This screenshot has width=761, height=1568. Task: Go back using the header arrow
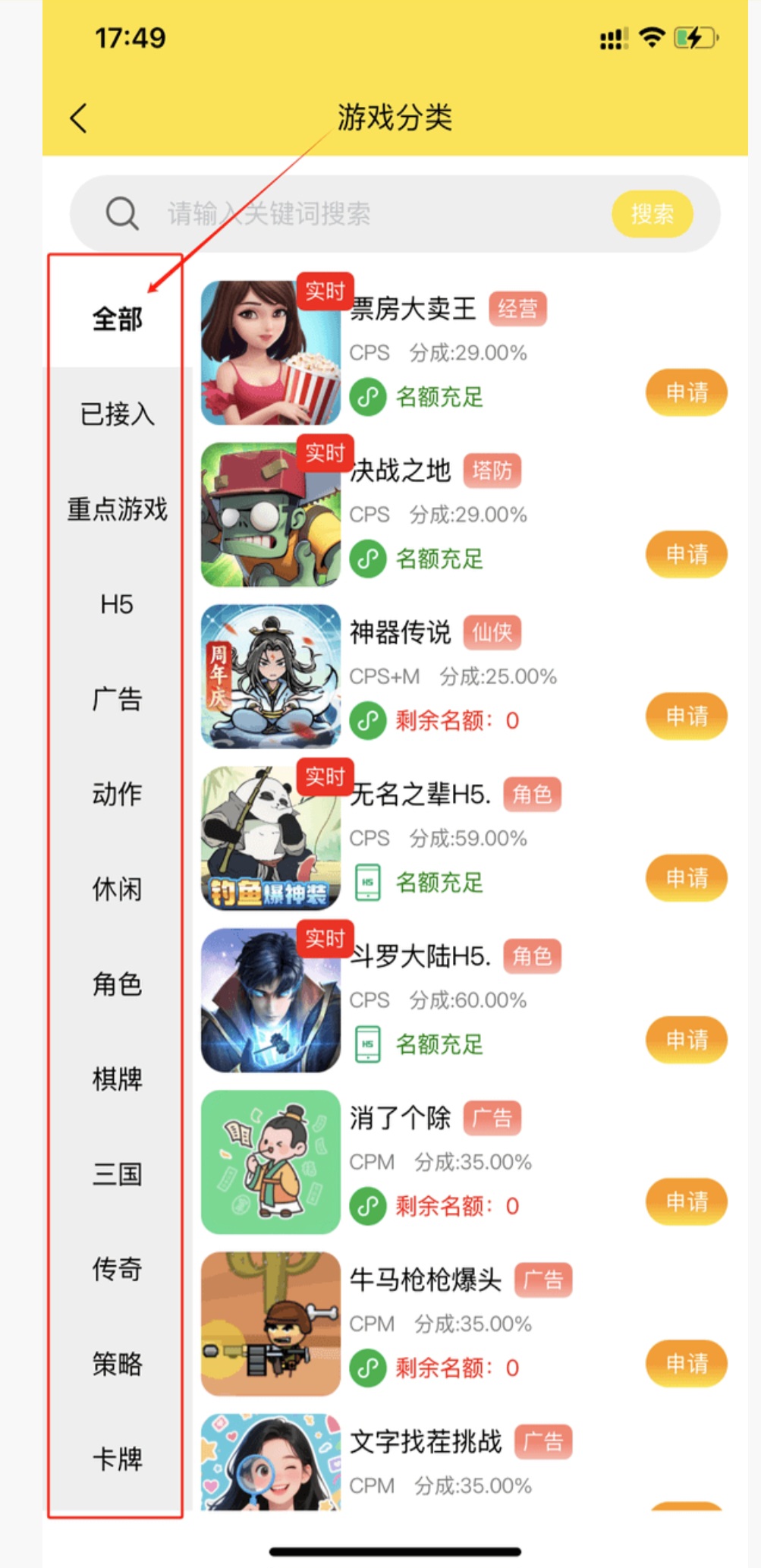tap(79, 118)
